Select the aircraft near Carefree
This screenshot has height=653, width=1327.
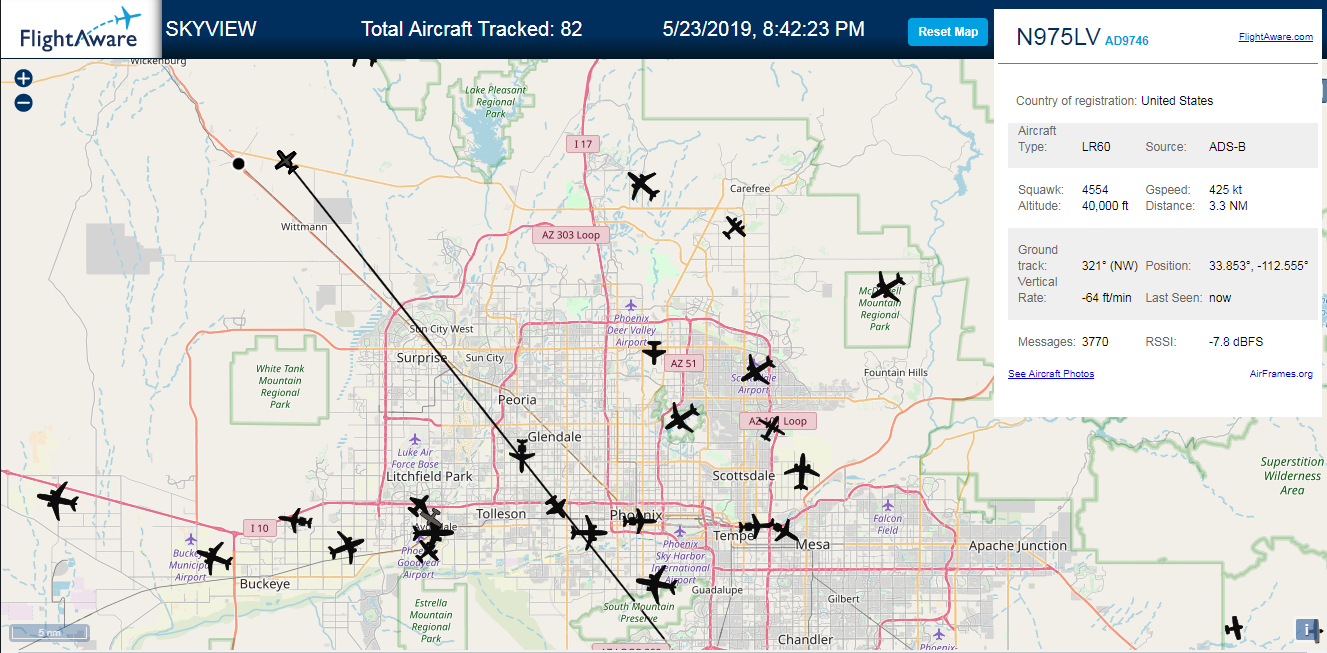pos(734,227)
